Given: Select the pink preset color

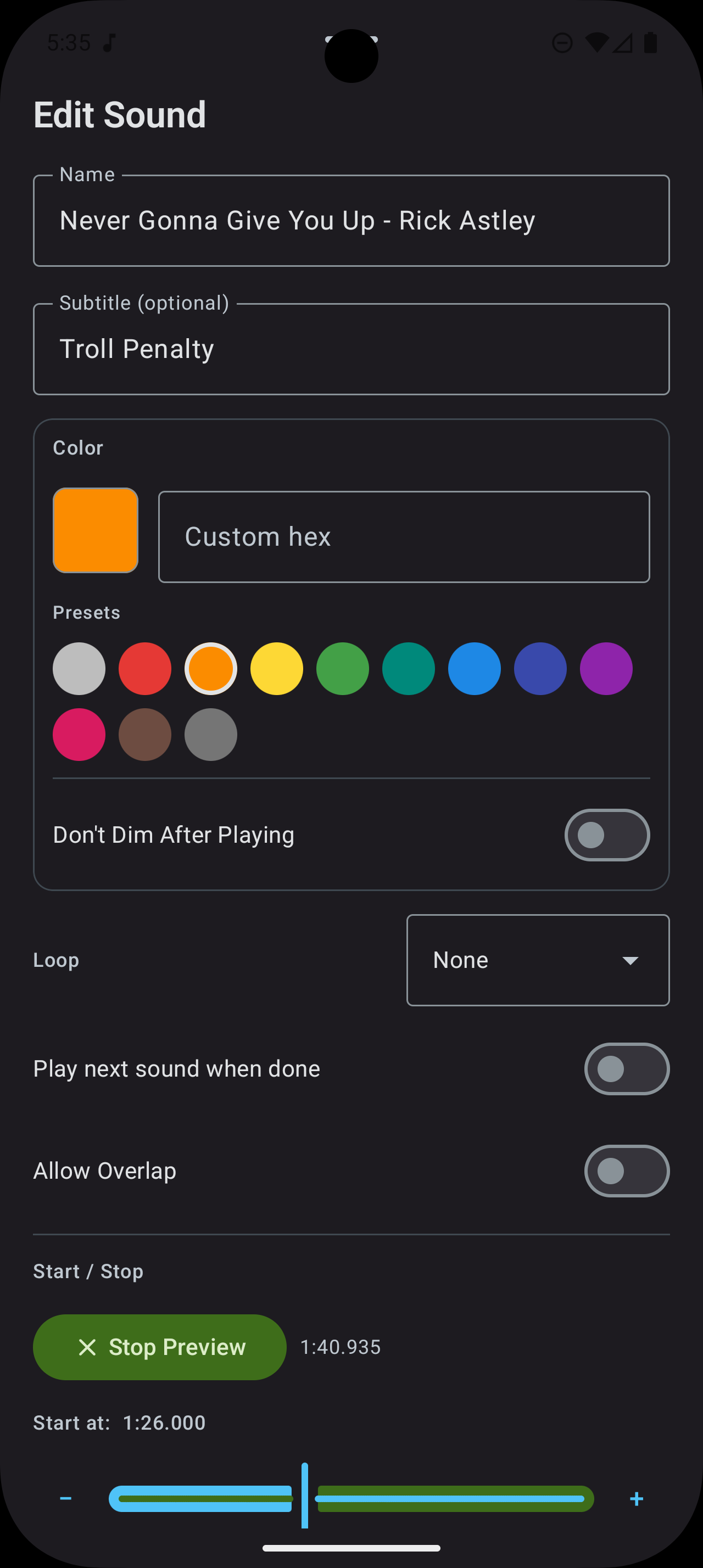Looking at the screenshot, I should pos(79,735).
